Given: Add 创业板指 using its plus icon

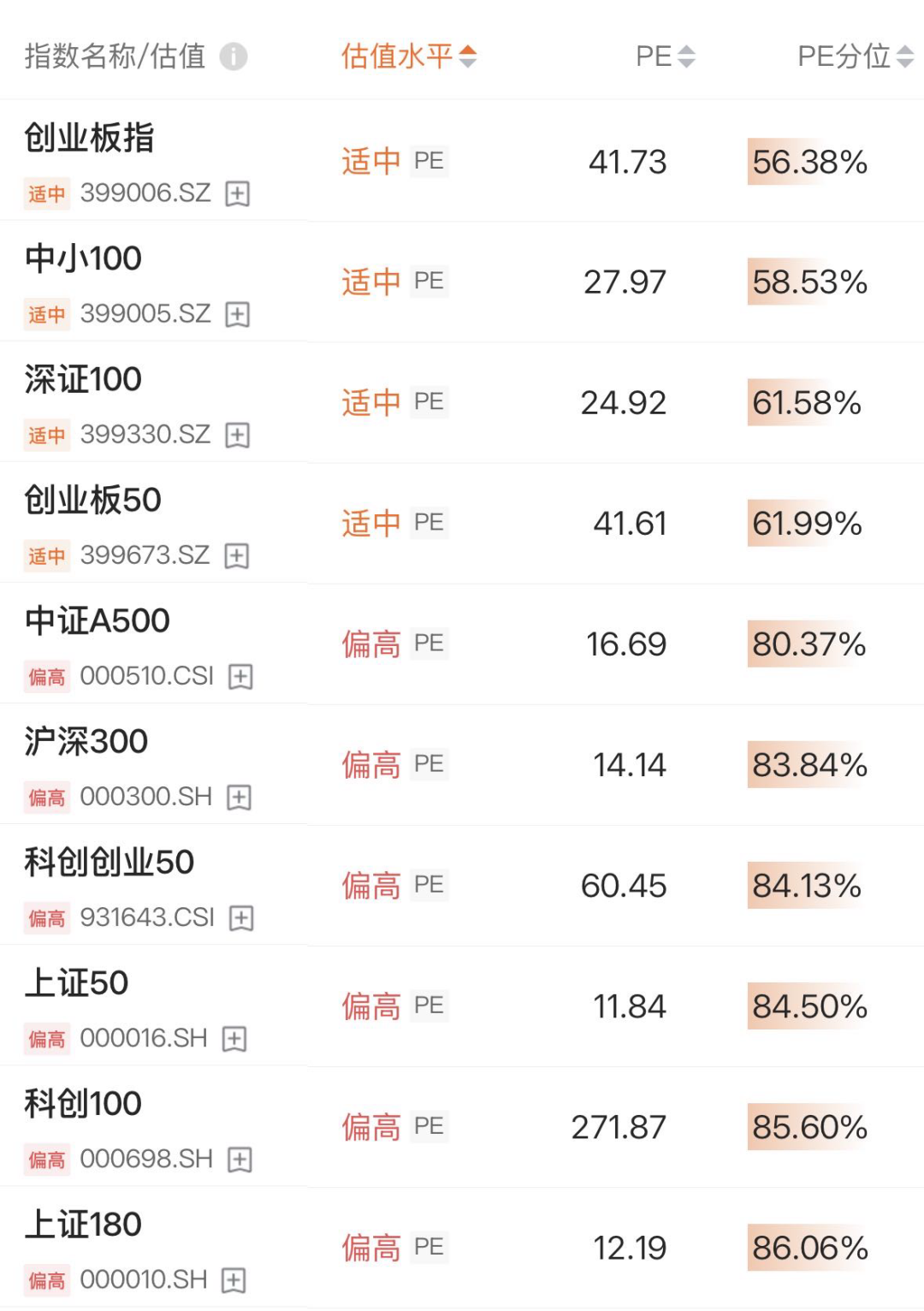Looking at the screenshot, I should pyautogui.click(x=237, y=194).
